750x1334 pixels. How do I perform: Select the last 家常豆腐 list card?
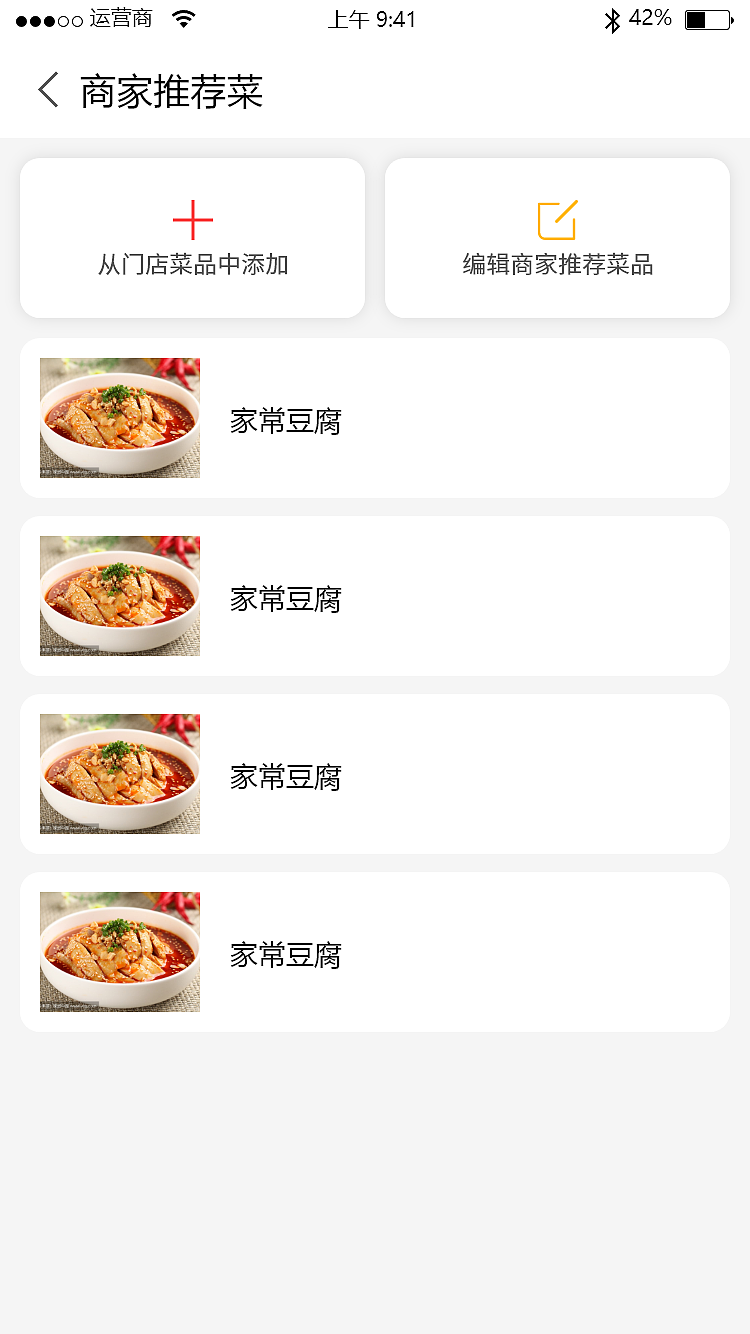[x=375, y=951]
